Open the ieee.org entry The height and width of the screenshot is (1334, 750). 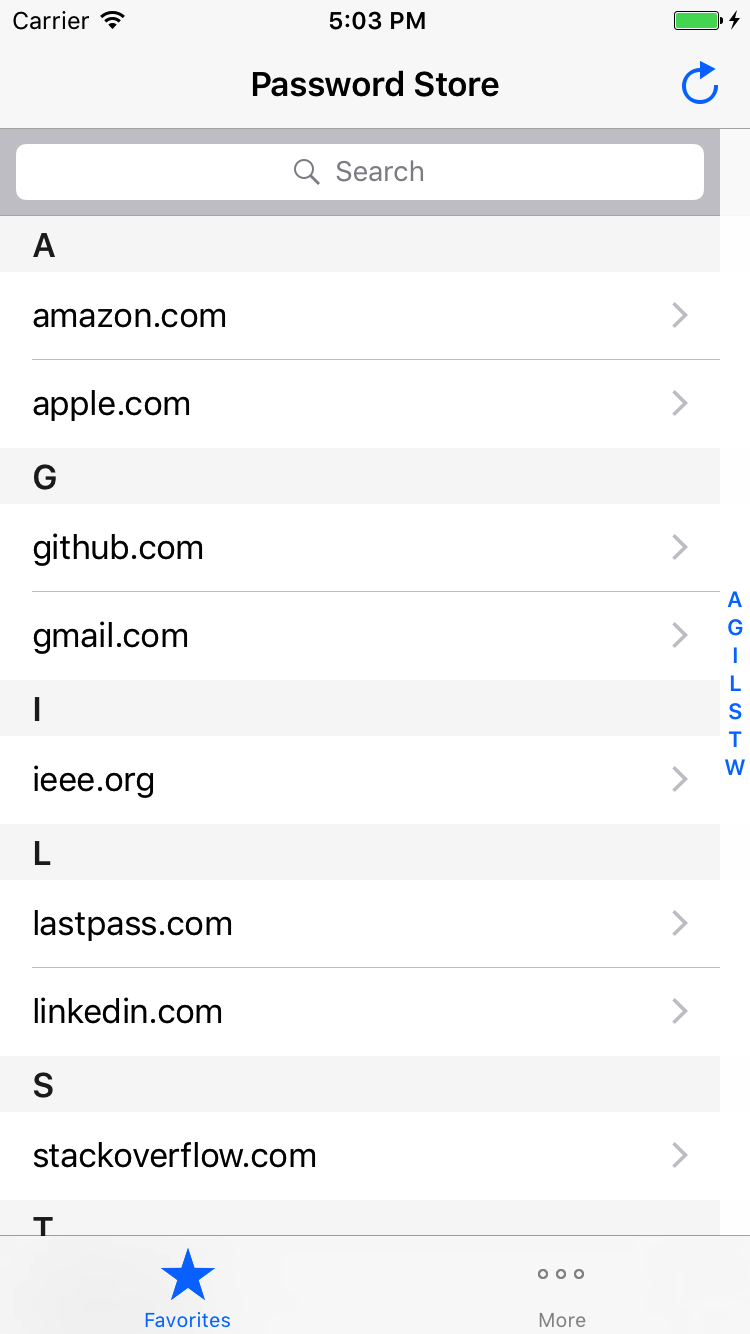pos(360,780)
